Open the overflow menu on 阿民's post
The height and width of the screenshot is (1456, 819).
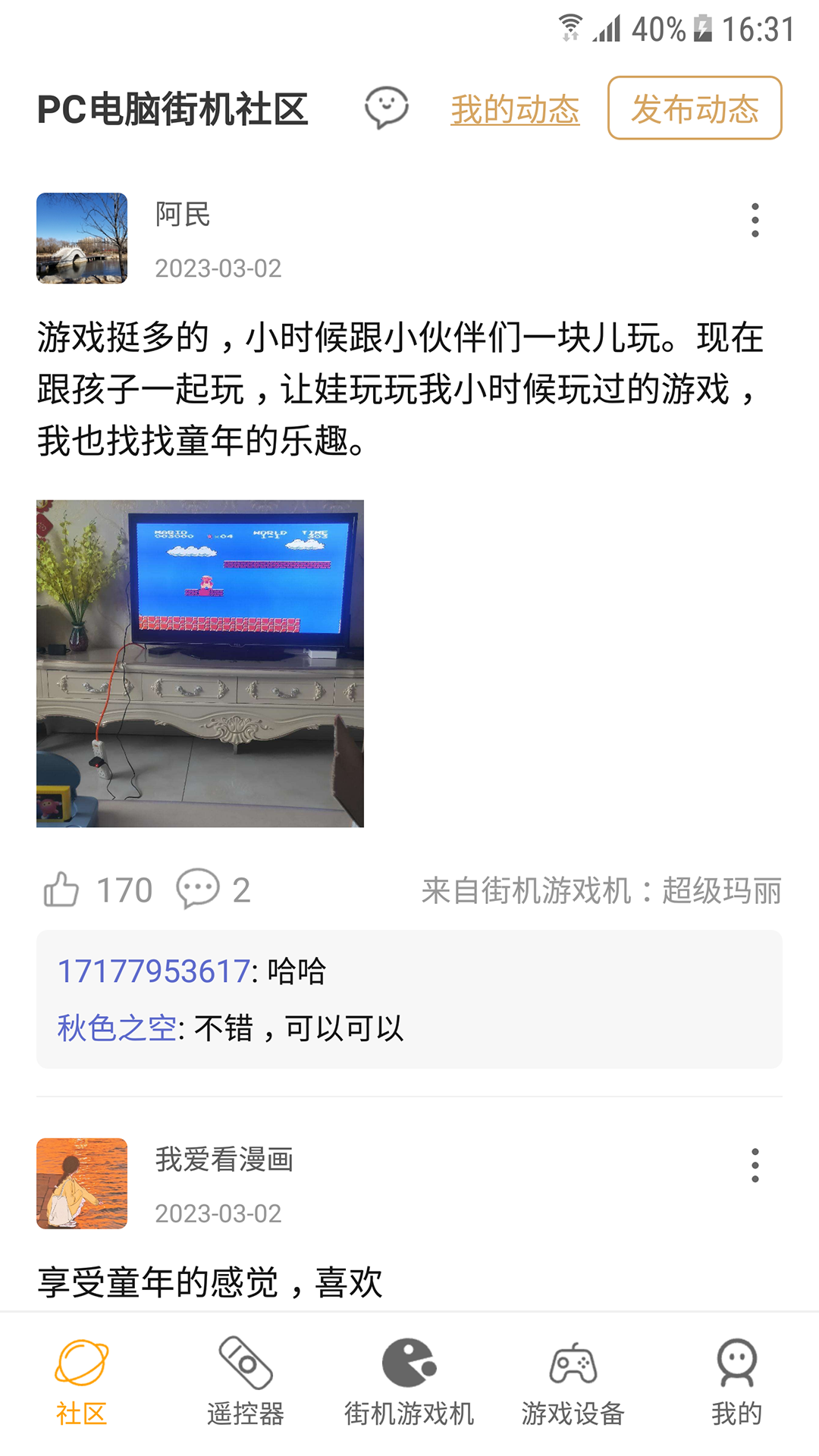755,220
